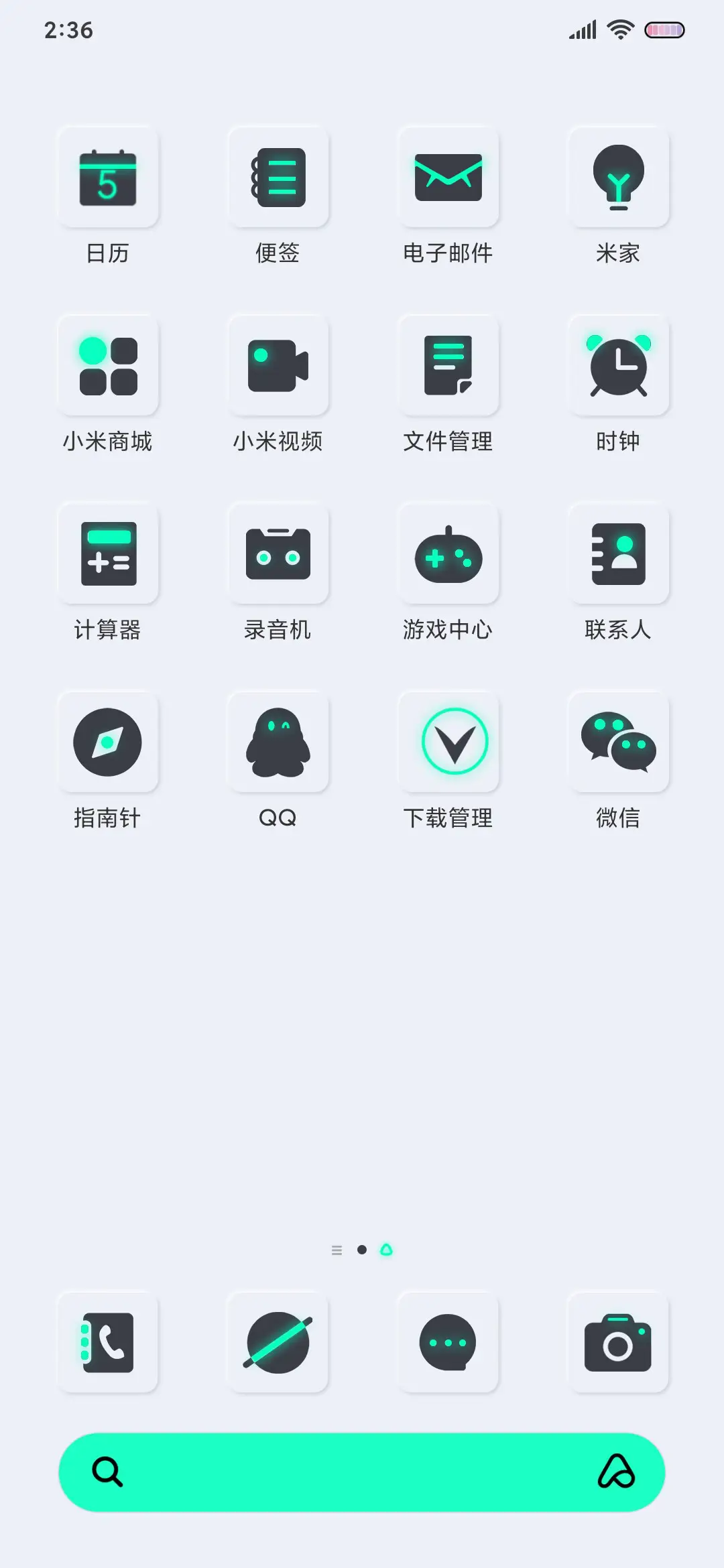Launch the 计算器 calculator
This screenshot has width=724, height=1568.
tap(109, 555)
